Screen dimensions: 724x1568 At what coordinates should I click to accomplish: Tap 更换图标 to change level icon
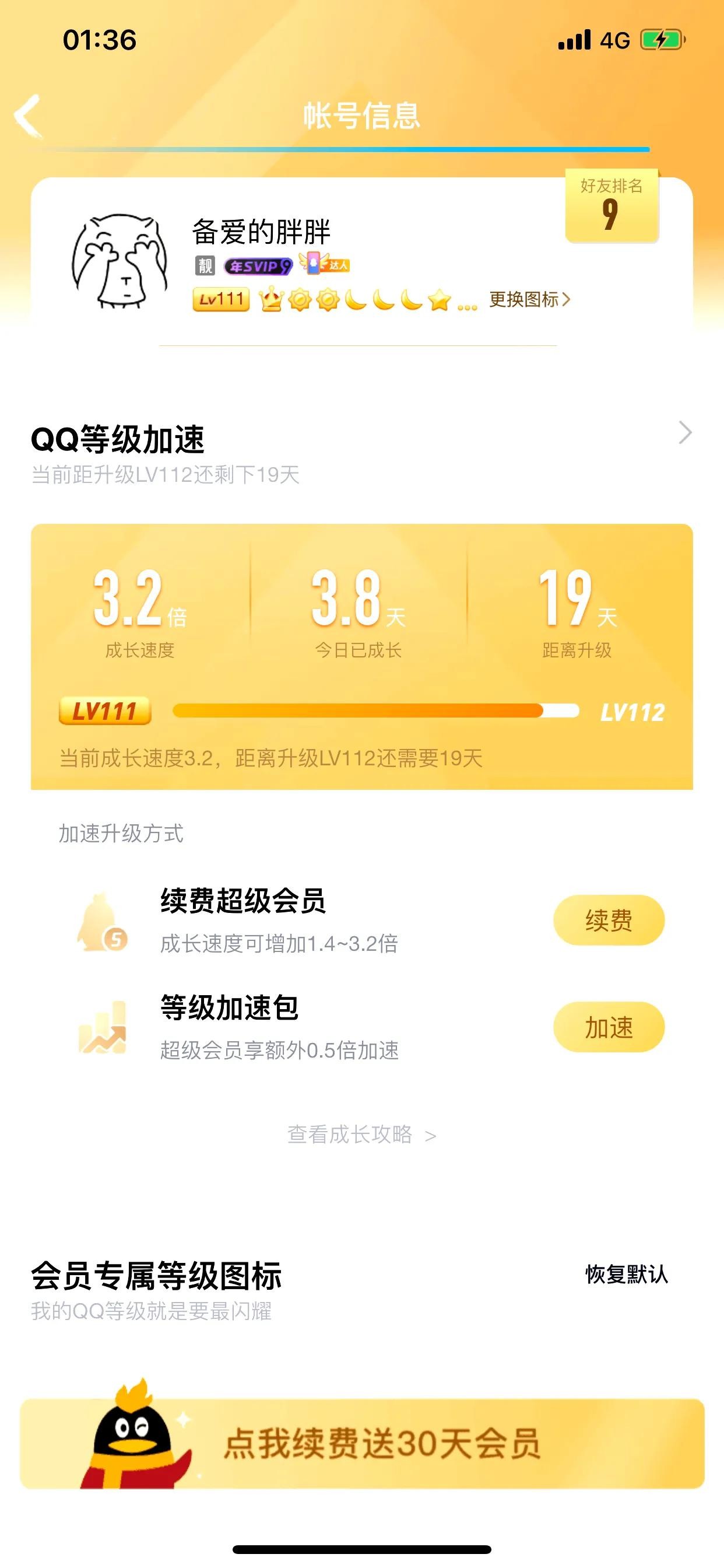click(529, 299)
